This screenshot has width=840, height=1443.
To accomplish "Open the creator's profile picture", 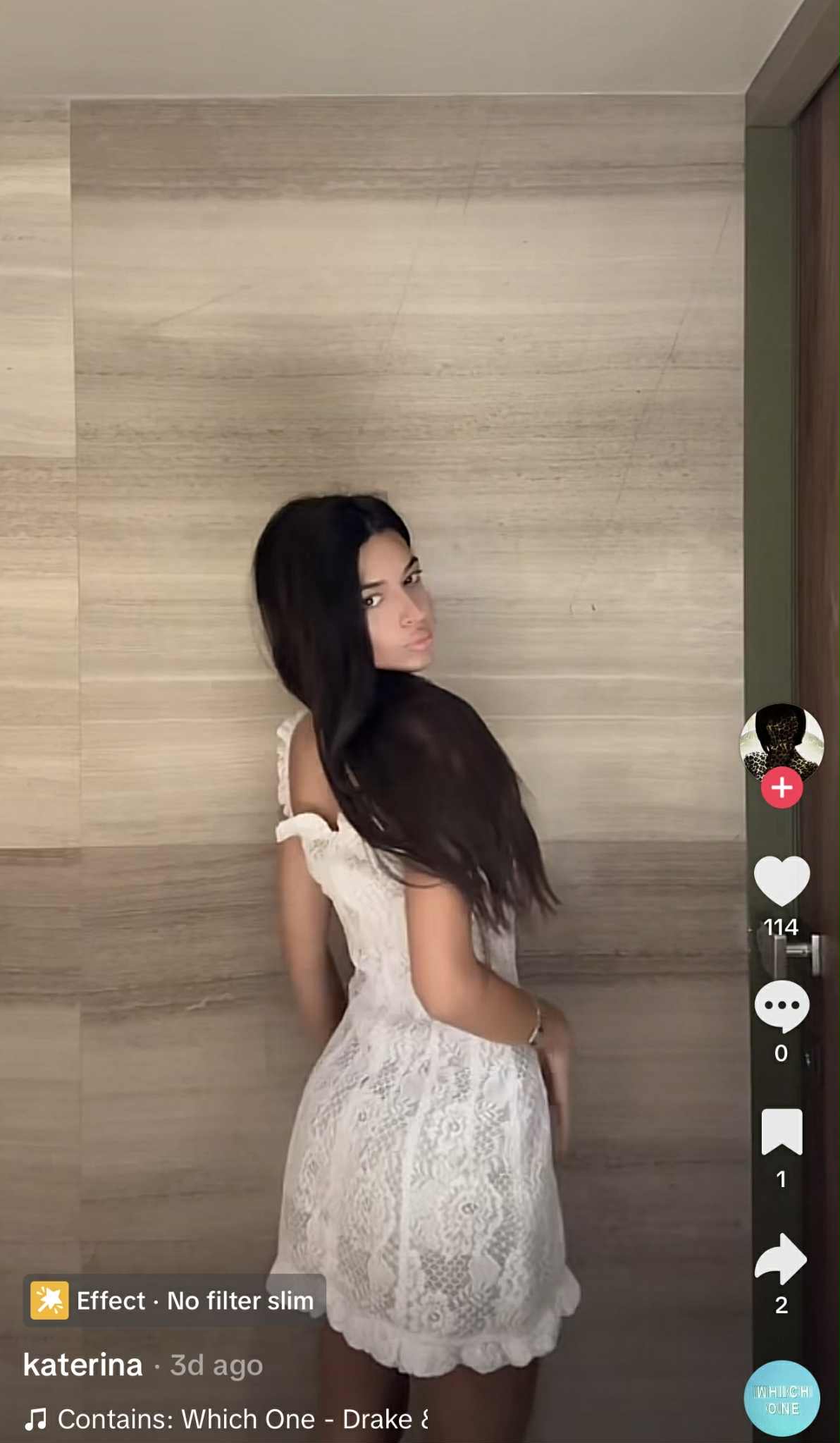I will [781, 740].
